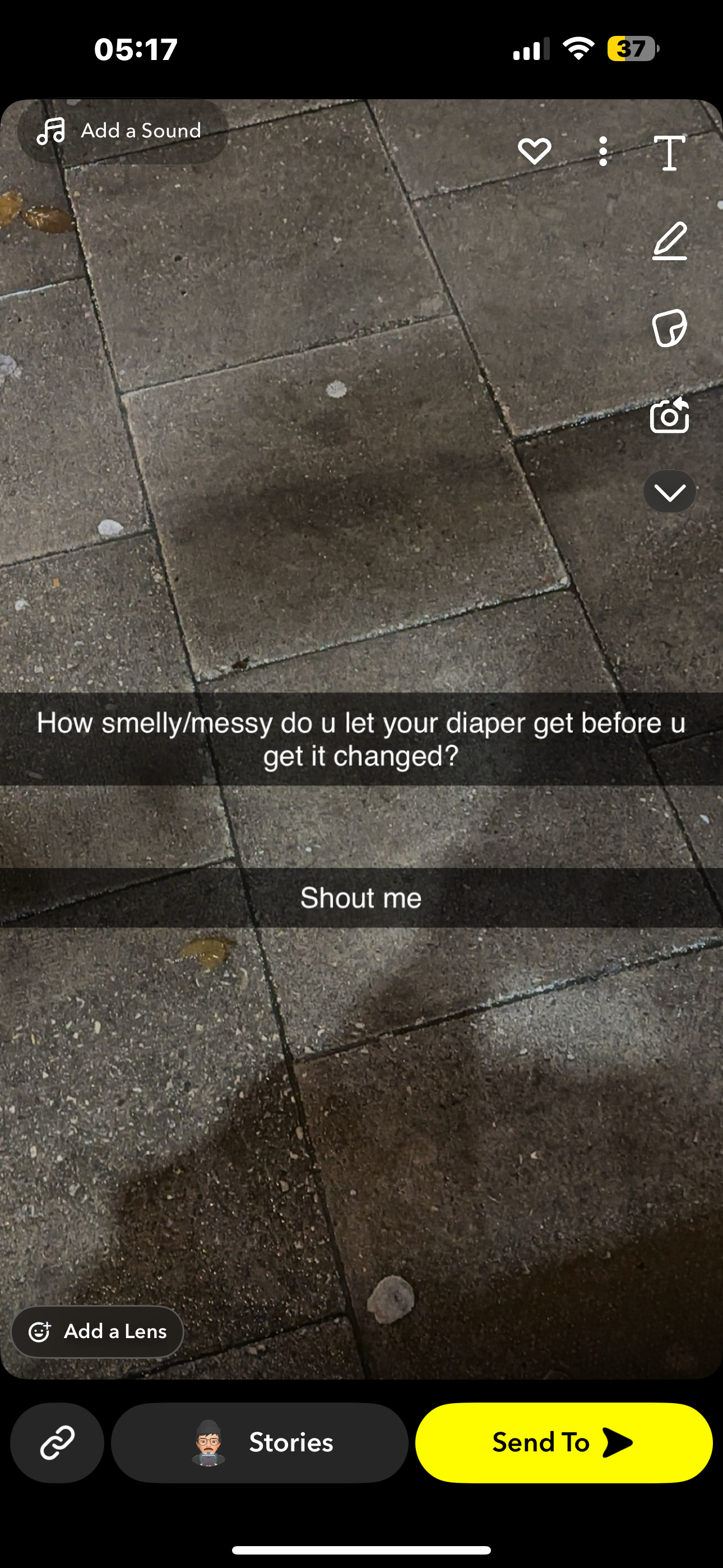Edit the "Shout me" caption
Screen dimensions: 723x1568
pyautogui.click(x=361, y=898)
